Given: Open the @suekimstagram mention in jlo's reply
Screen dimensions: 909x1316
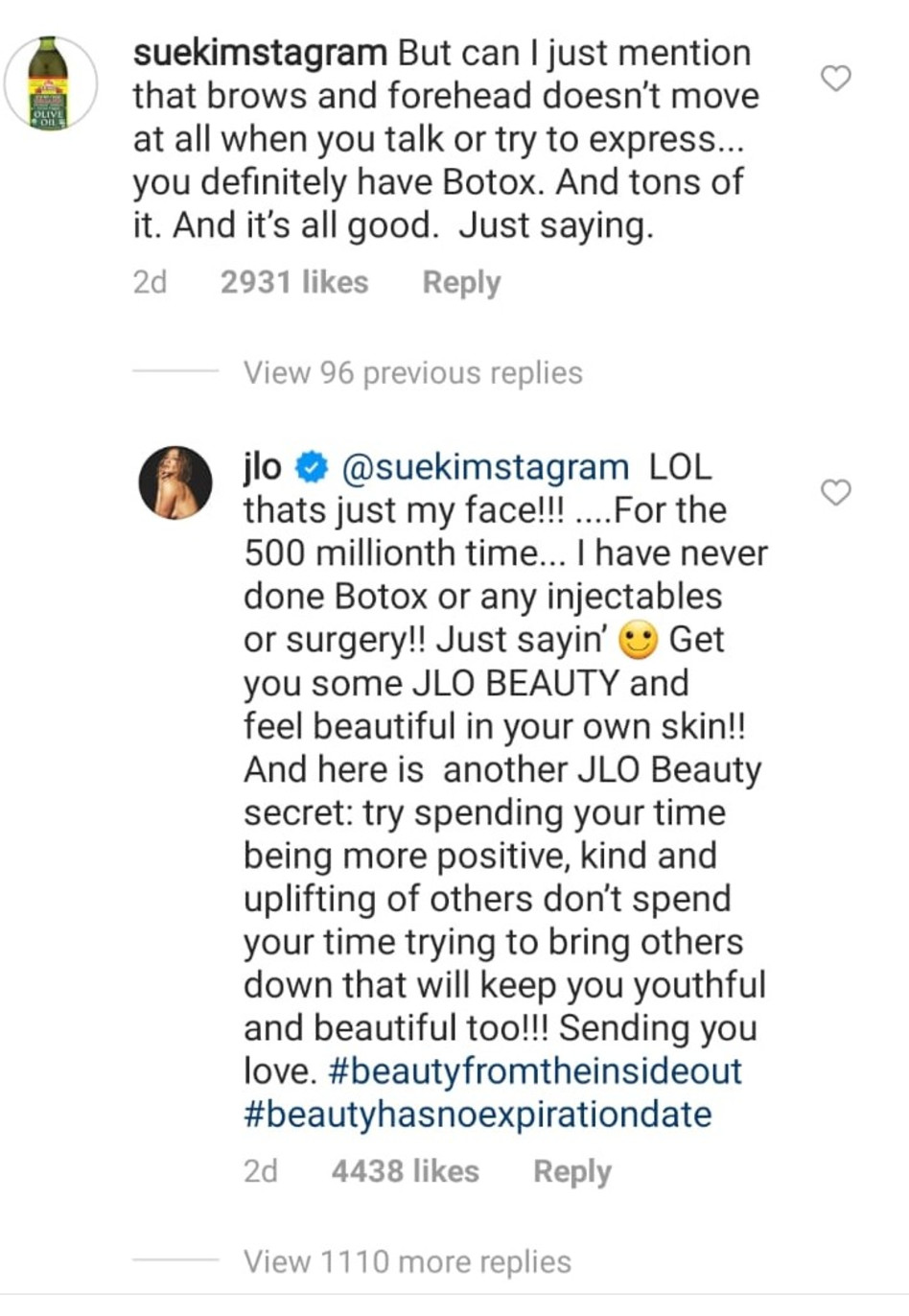Looking at the screenshot, I should click(x=485, y=467).
